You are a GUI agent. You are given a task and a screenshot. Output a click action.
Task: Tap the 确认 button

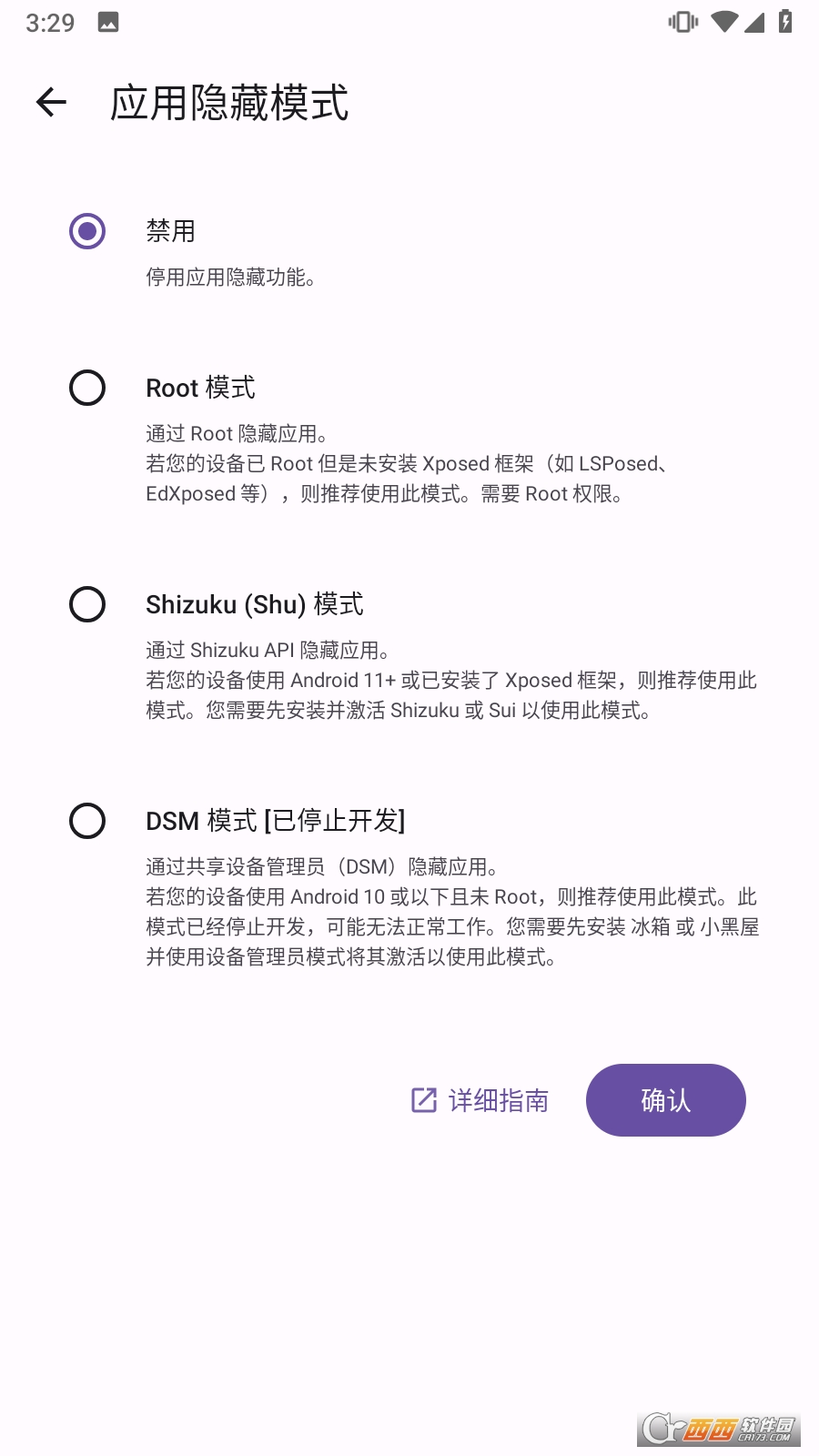click(665, 1100)
